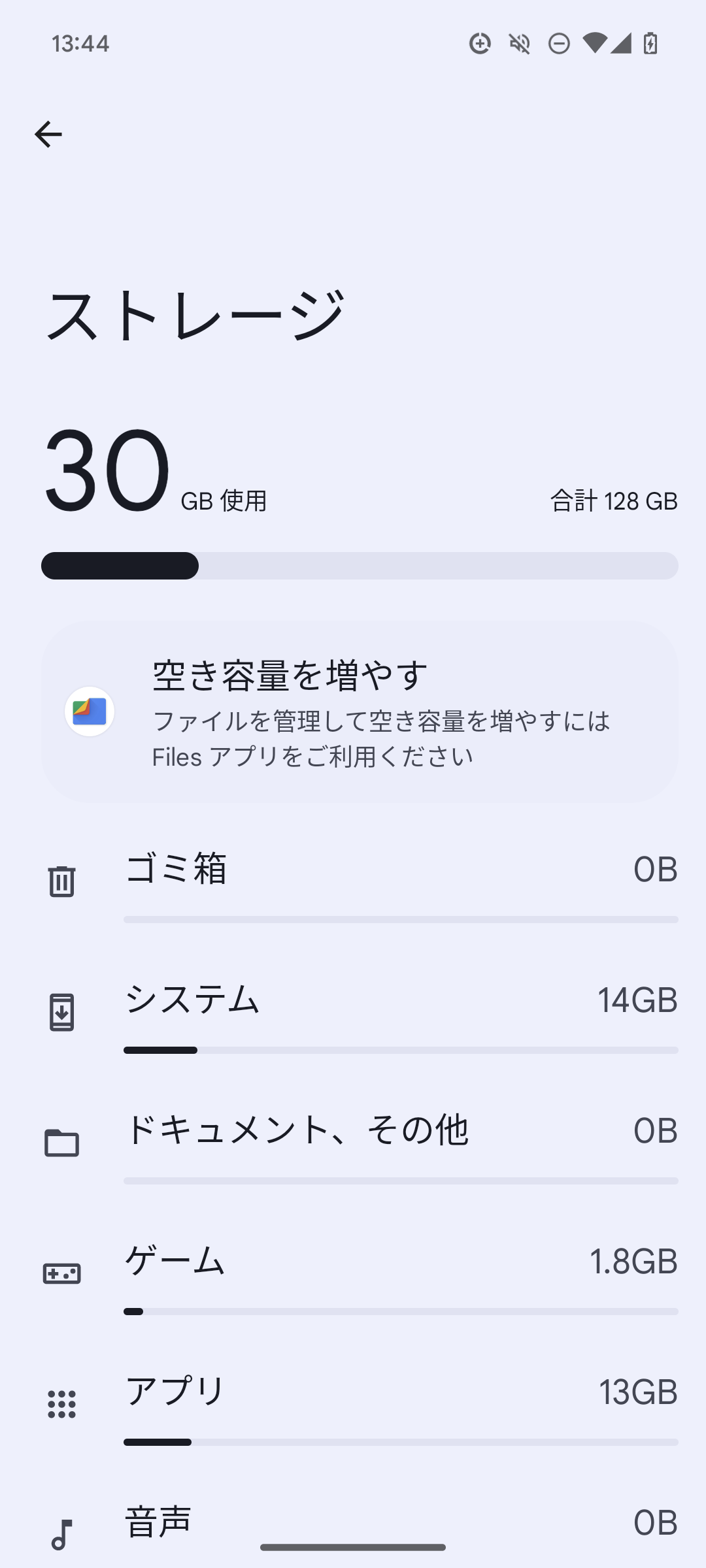Open the 空き容量を増やす card
This screenshot has height=1568, width=706.
360,711
